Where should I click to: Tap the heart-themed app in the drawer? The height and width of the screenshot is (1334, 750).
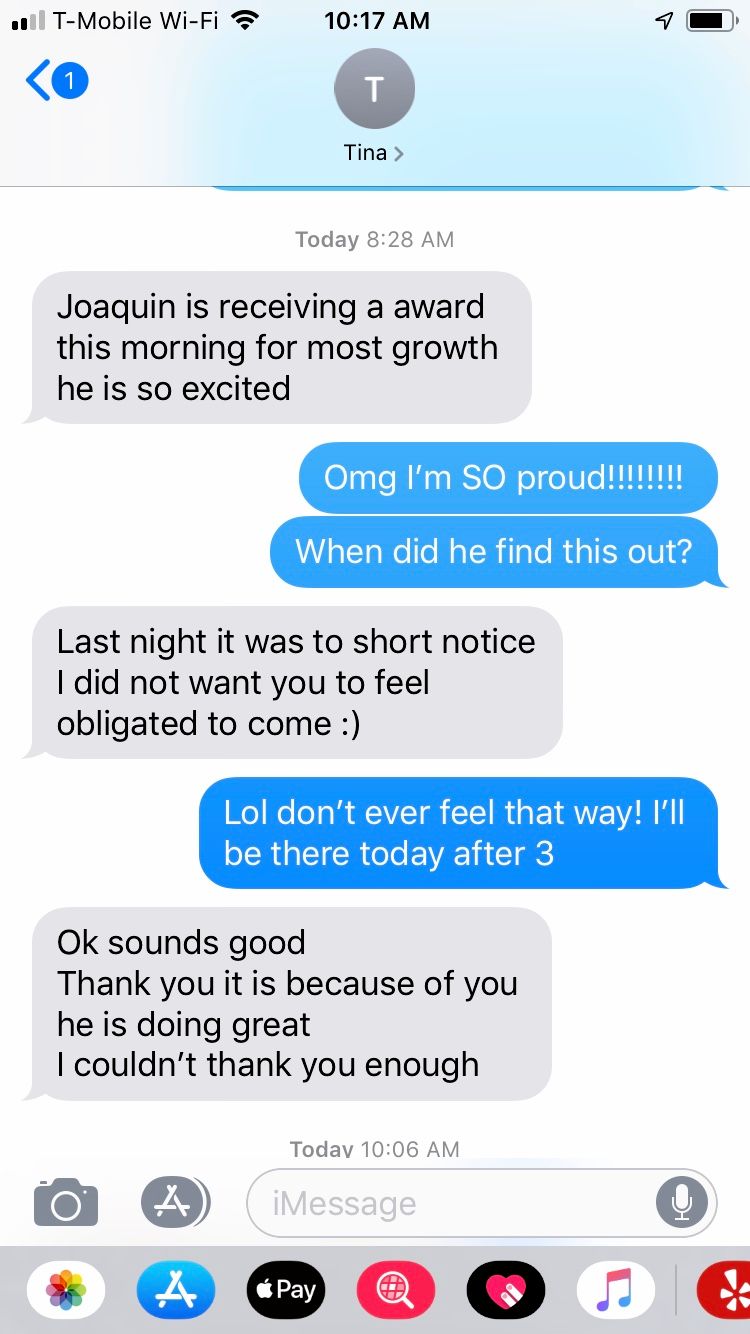click(x=505, y=1289)
